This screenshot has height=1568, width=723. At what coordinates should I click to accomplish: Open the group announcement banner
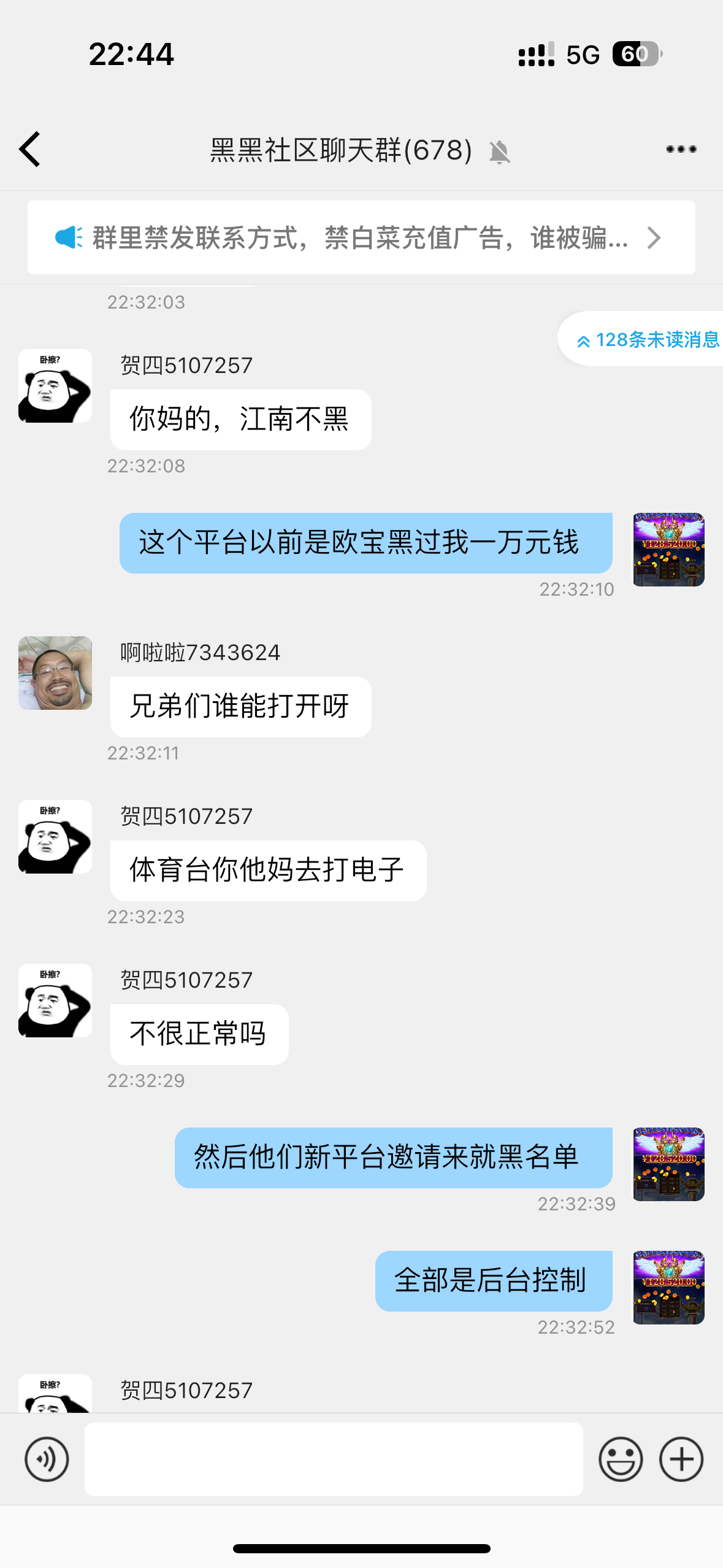pos(361,237)
